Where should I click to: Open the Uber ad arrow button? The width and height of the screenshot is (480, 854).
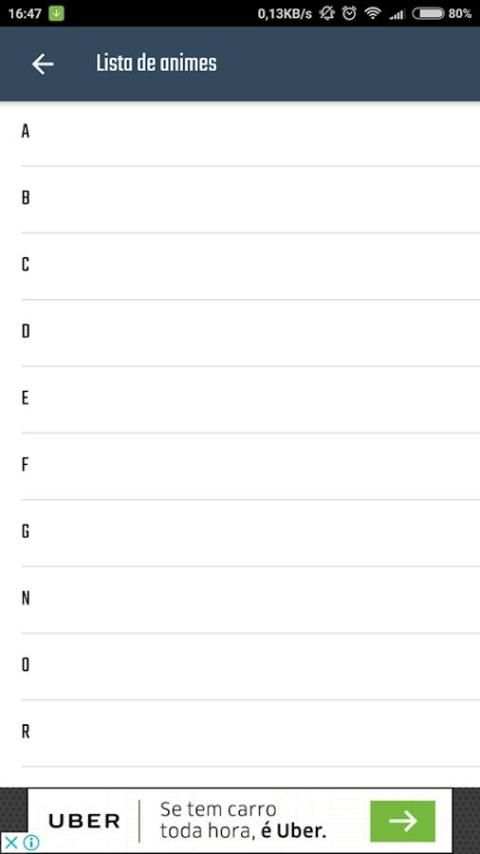(x=403, y=821)
